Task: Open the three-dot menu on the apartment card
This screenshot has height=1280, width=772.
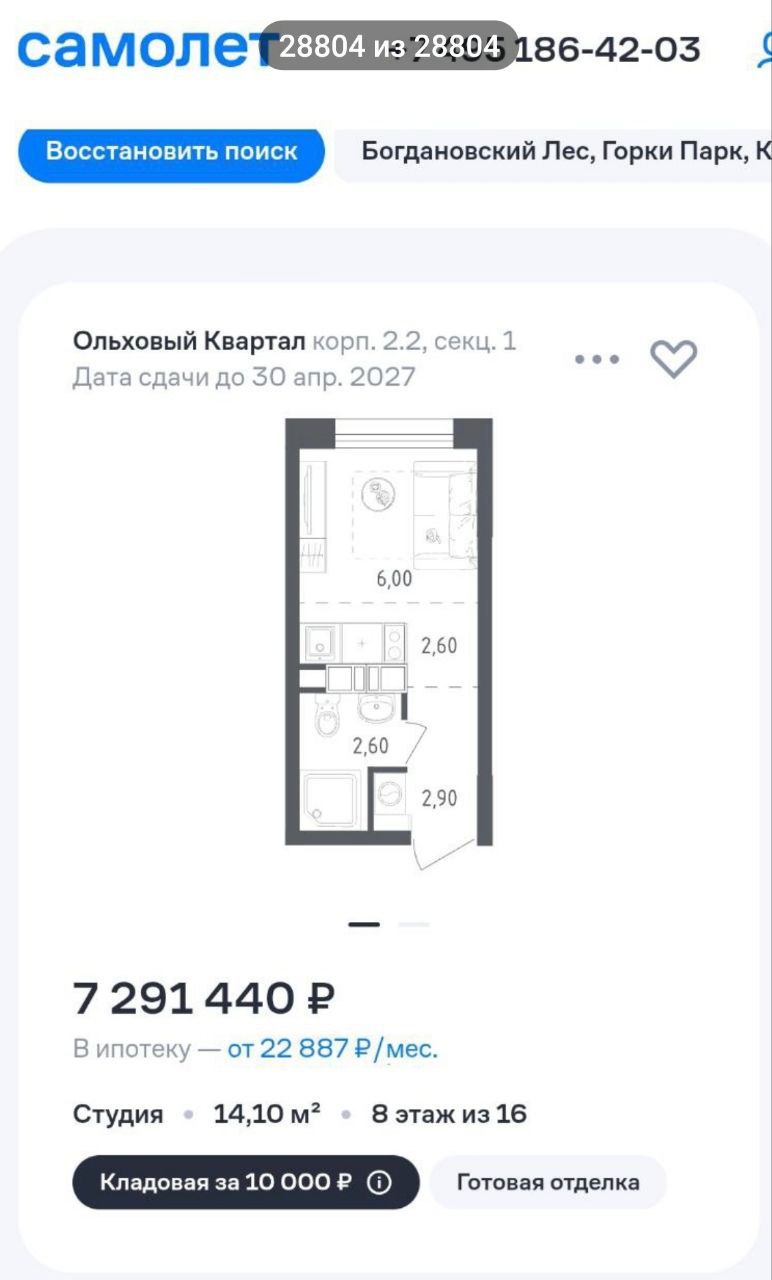Action: tap(597, 359)
